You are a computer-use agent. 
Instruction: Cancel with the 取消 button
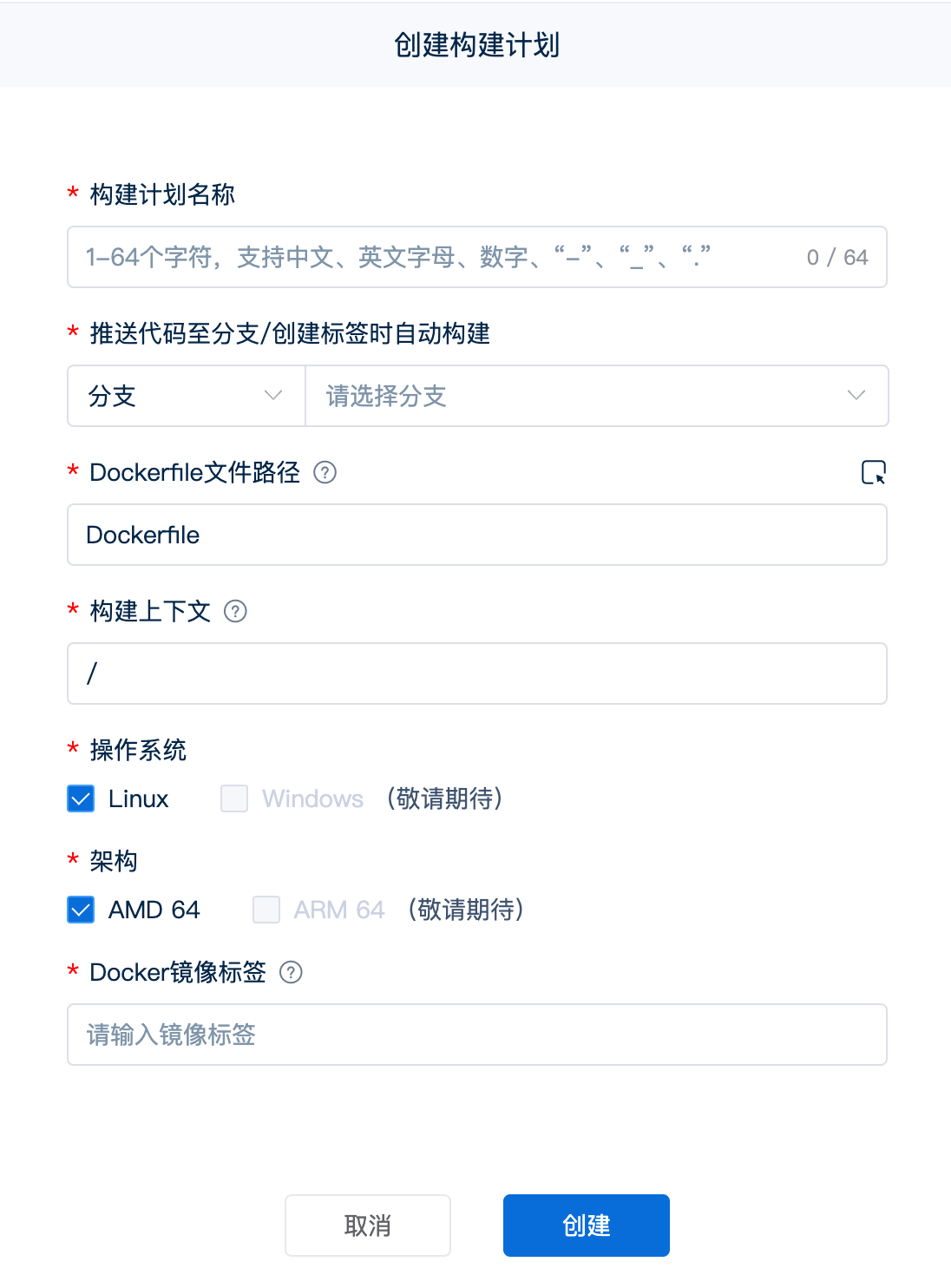pyautogui.click(x=368, y=1226)
